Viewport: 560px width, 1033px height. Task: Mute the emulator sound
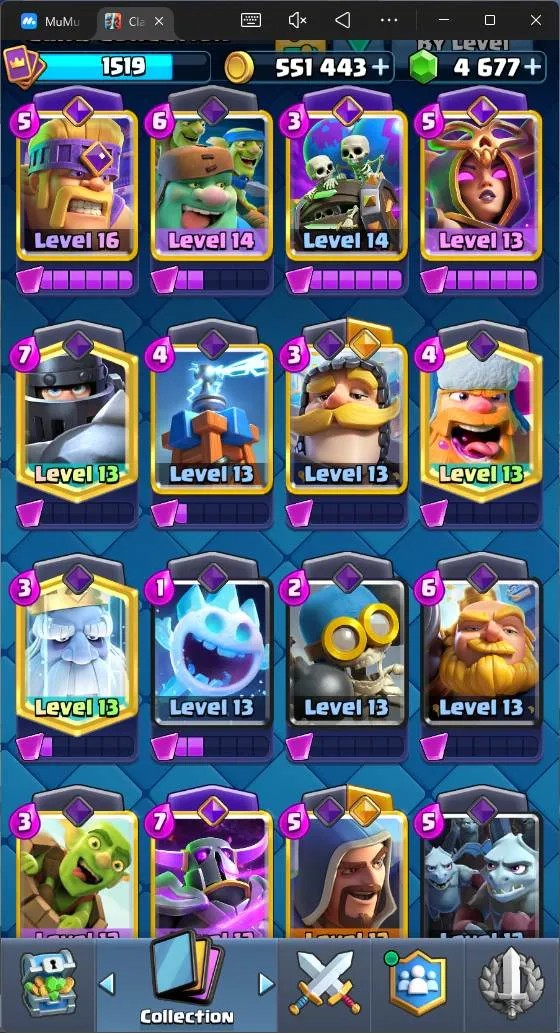tap(297, 20)
